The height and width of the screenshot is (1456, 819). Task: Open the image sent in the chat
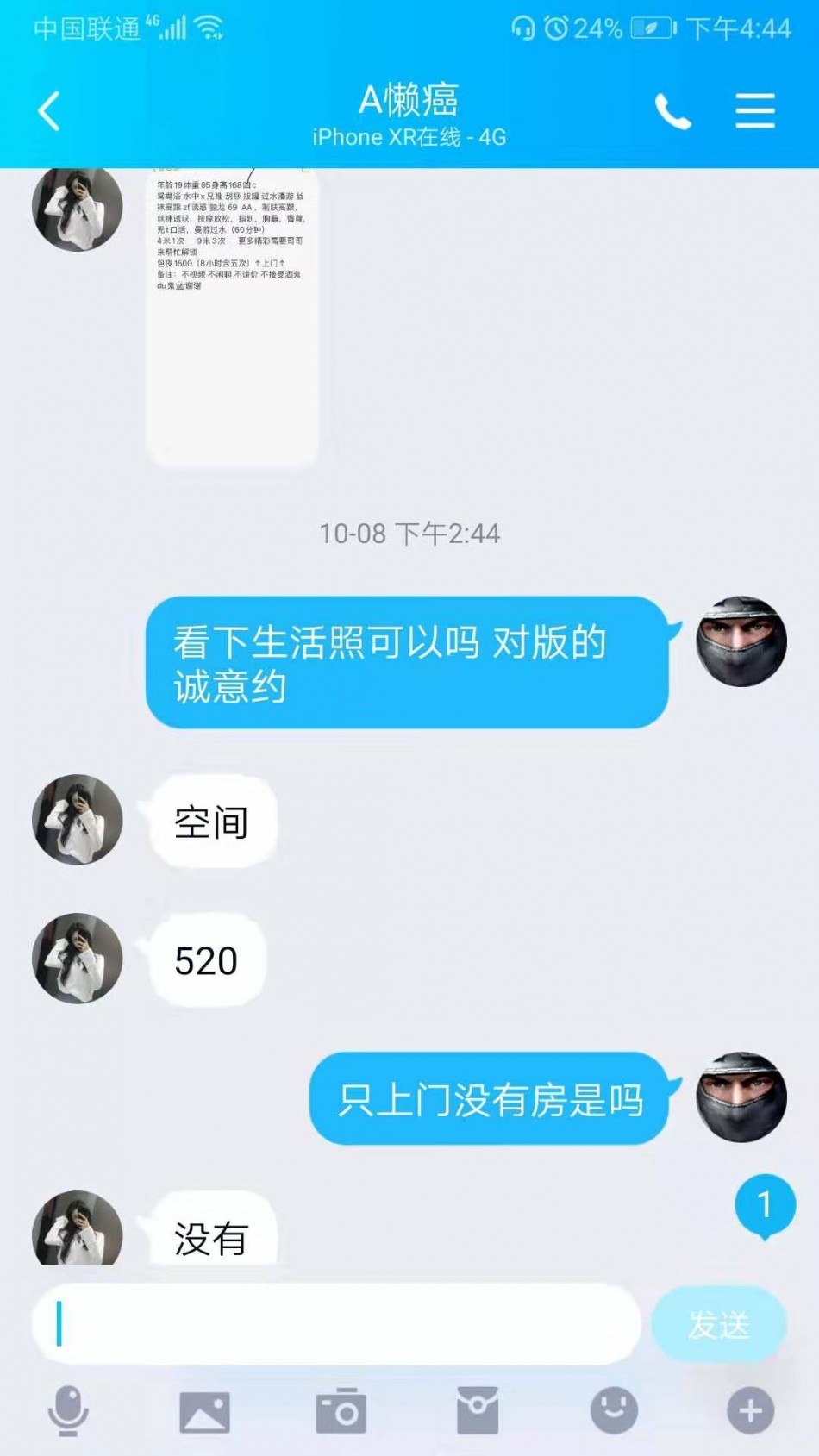coord(232,315)
